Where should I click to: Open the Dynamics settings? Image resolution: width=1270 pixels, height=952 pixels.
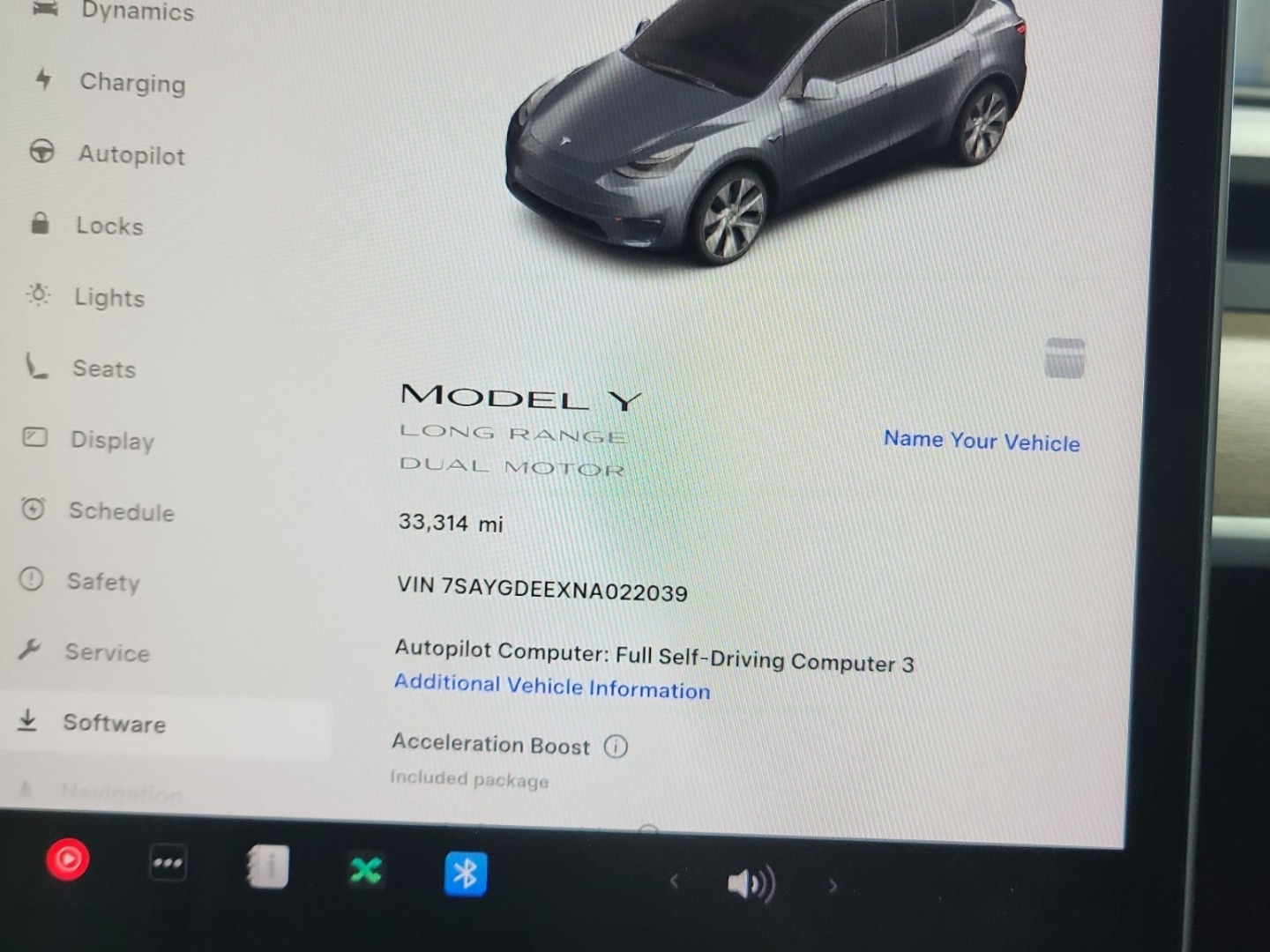coord(137,12)
